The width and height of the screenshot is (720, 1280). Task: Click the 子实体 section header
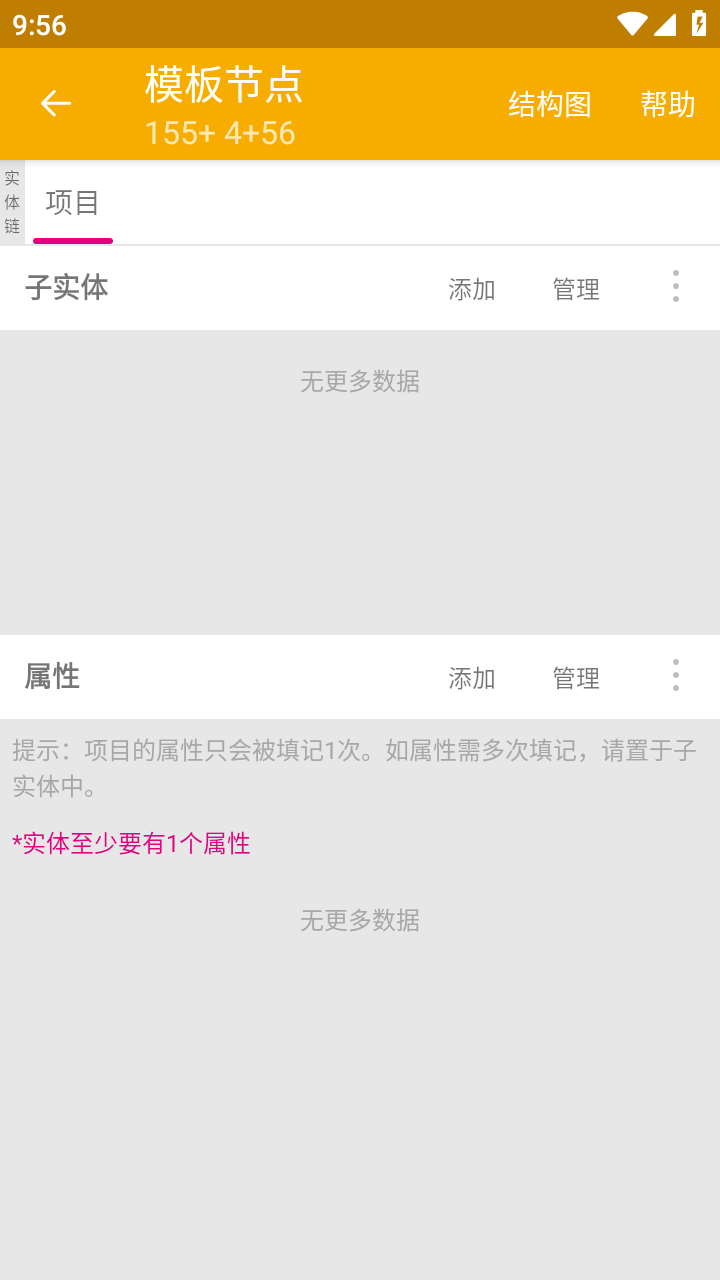coord(67,288)
